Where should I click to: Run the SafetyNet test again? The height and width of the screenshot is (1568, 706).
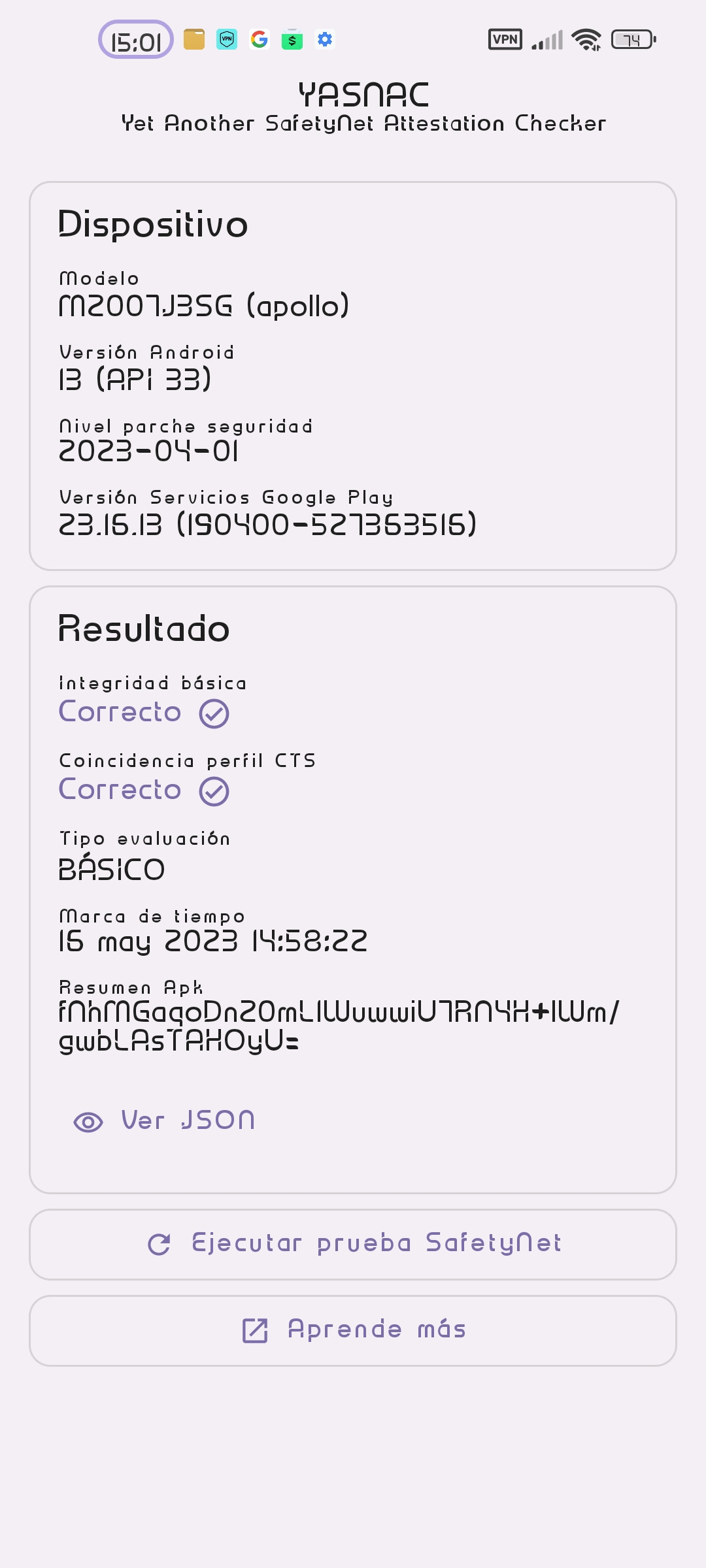353,1244
